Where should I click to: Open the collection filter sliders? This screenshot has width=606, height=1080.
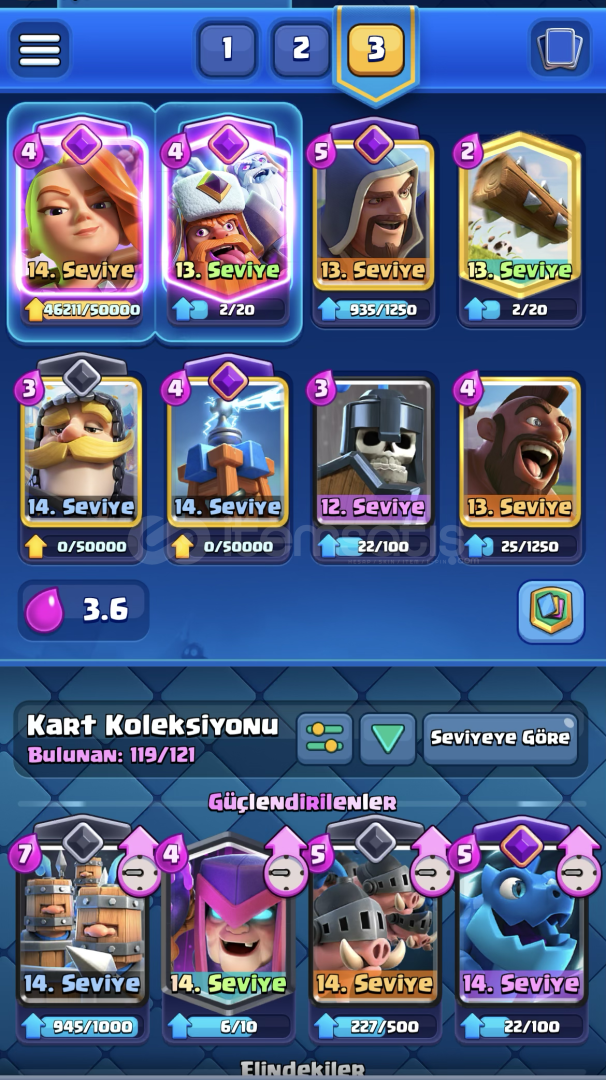click(x=325, y=739)
